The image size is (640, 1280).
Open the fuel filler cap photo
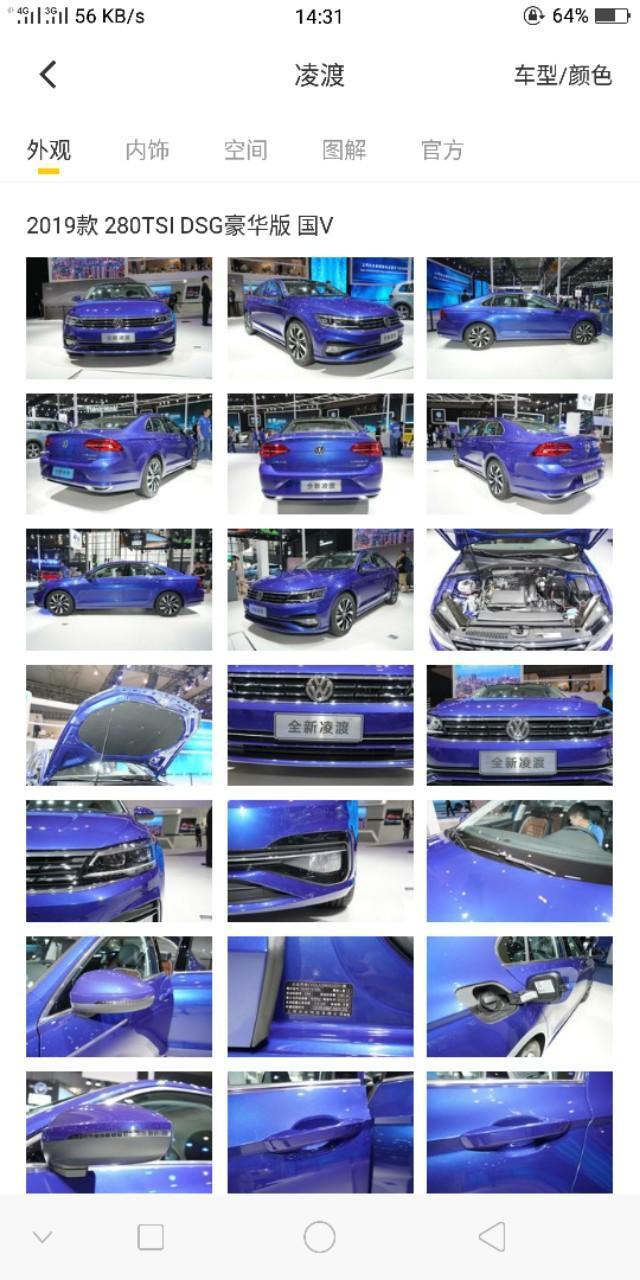coord(519,996)
